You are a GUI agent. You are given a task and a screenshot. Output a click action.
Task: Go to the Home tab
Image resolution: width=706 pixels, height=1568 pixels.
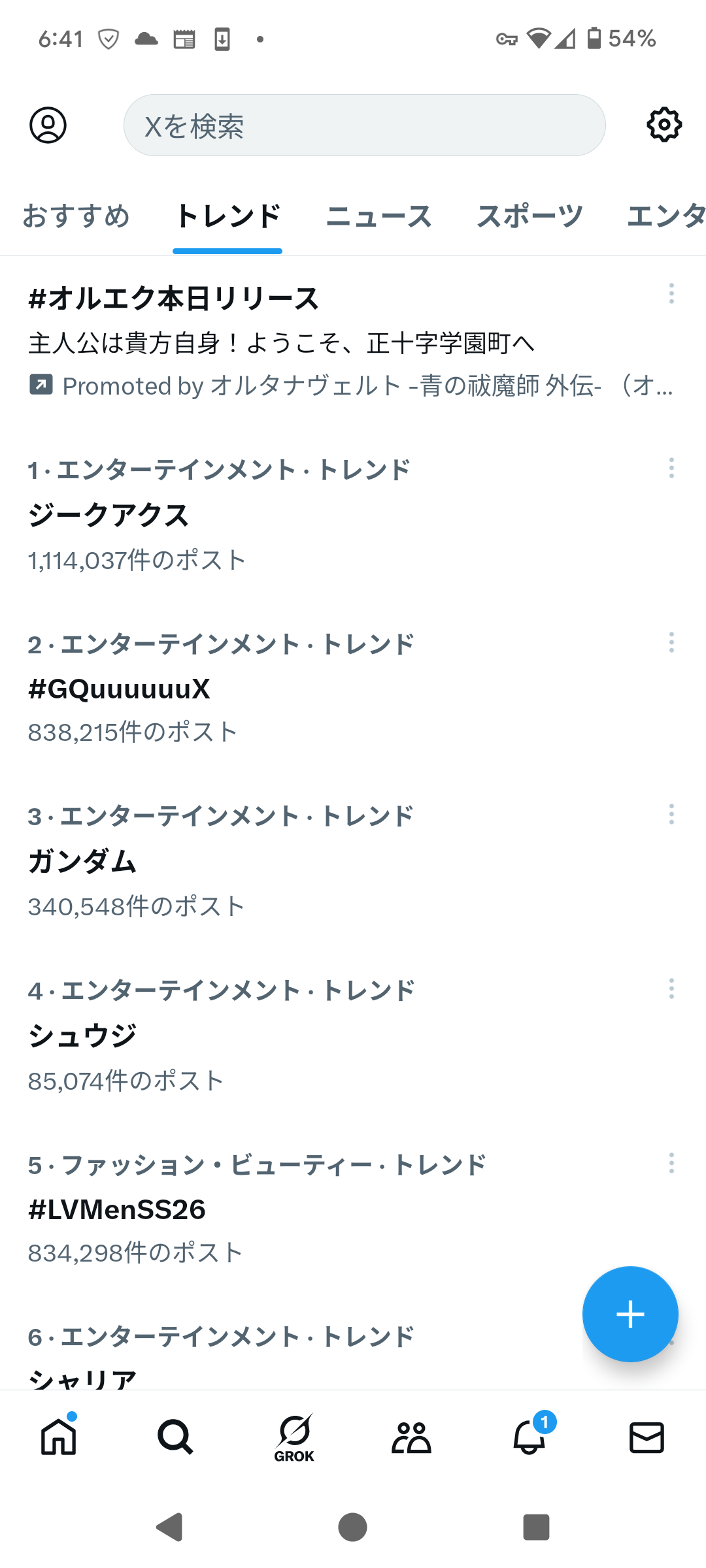click(x=59, y=1437)
